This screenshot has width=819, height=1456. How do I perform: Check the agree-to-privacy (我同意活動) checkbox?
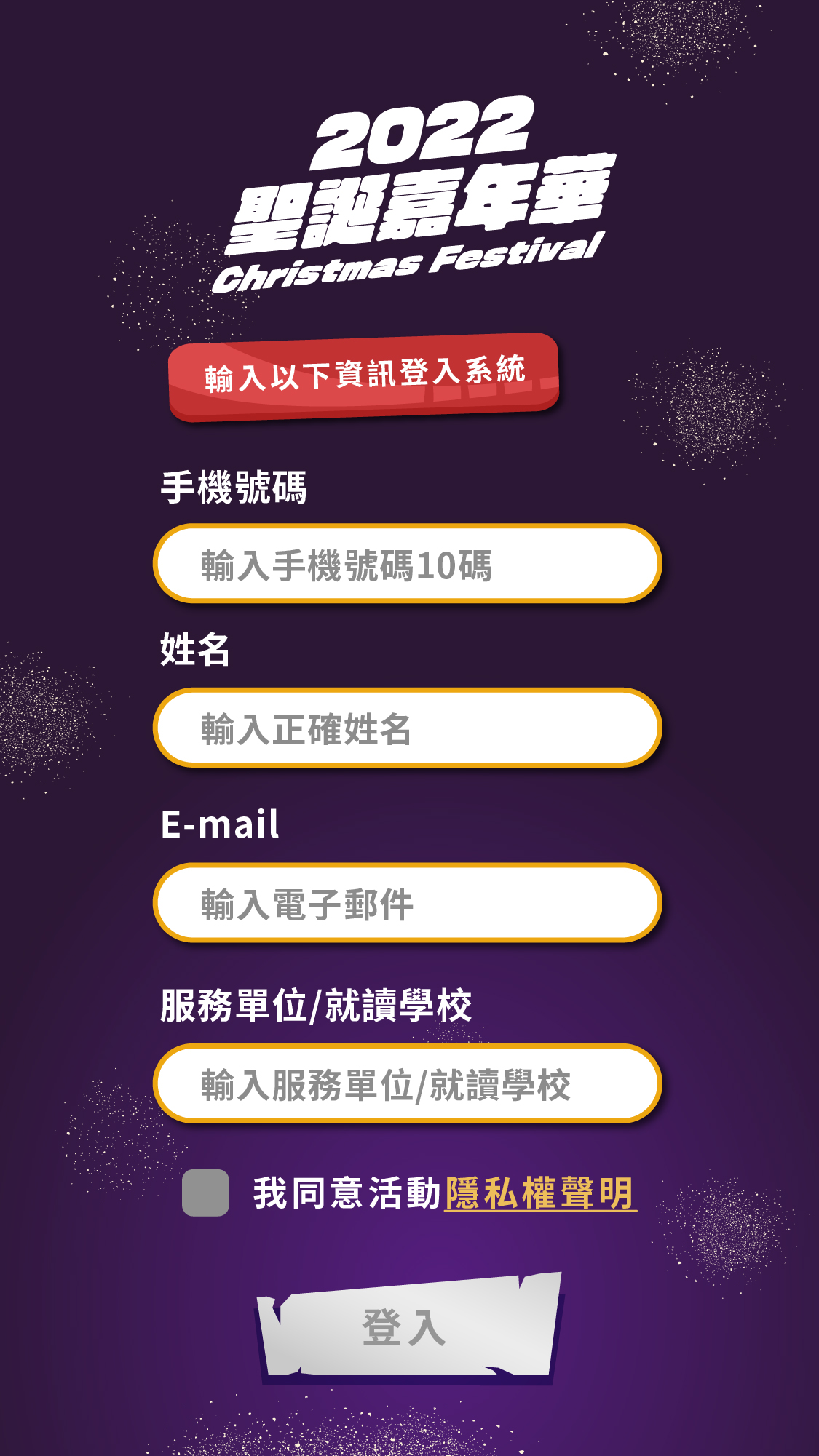point(205,1193)
